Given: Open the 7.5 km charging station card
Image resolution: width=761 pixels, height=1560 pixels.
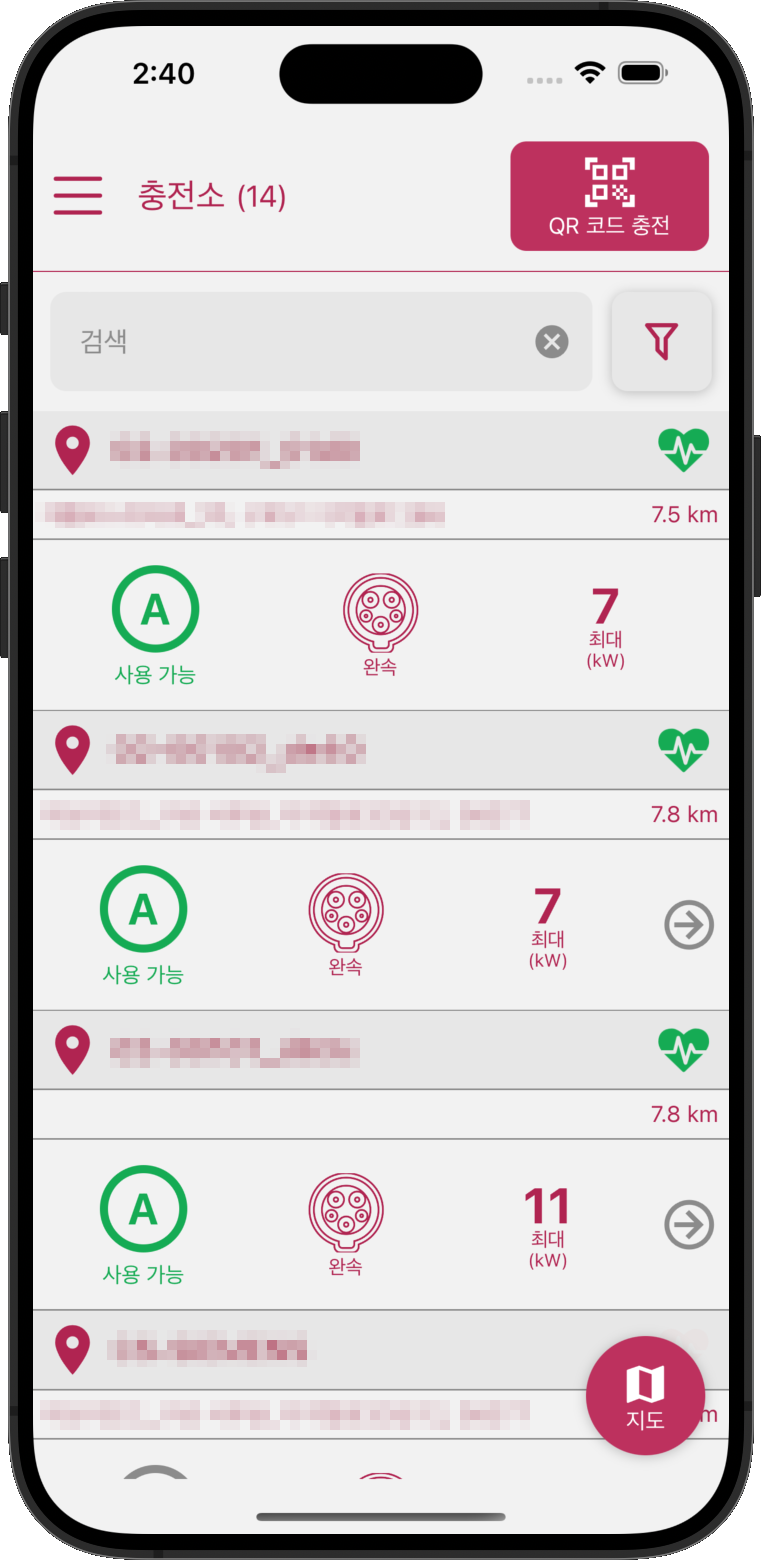Looking at the screenshot, I should pyautogui.click(x=381, y=561).
